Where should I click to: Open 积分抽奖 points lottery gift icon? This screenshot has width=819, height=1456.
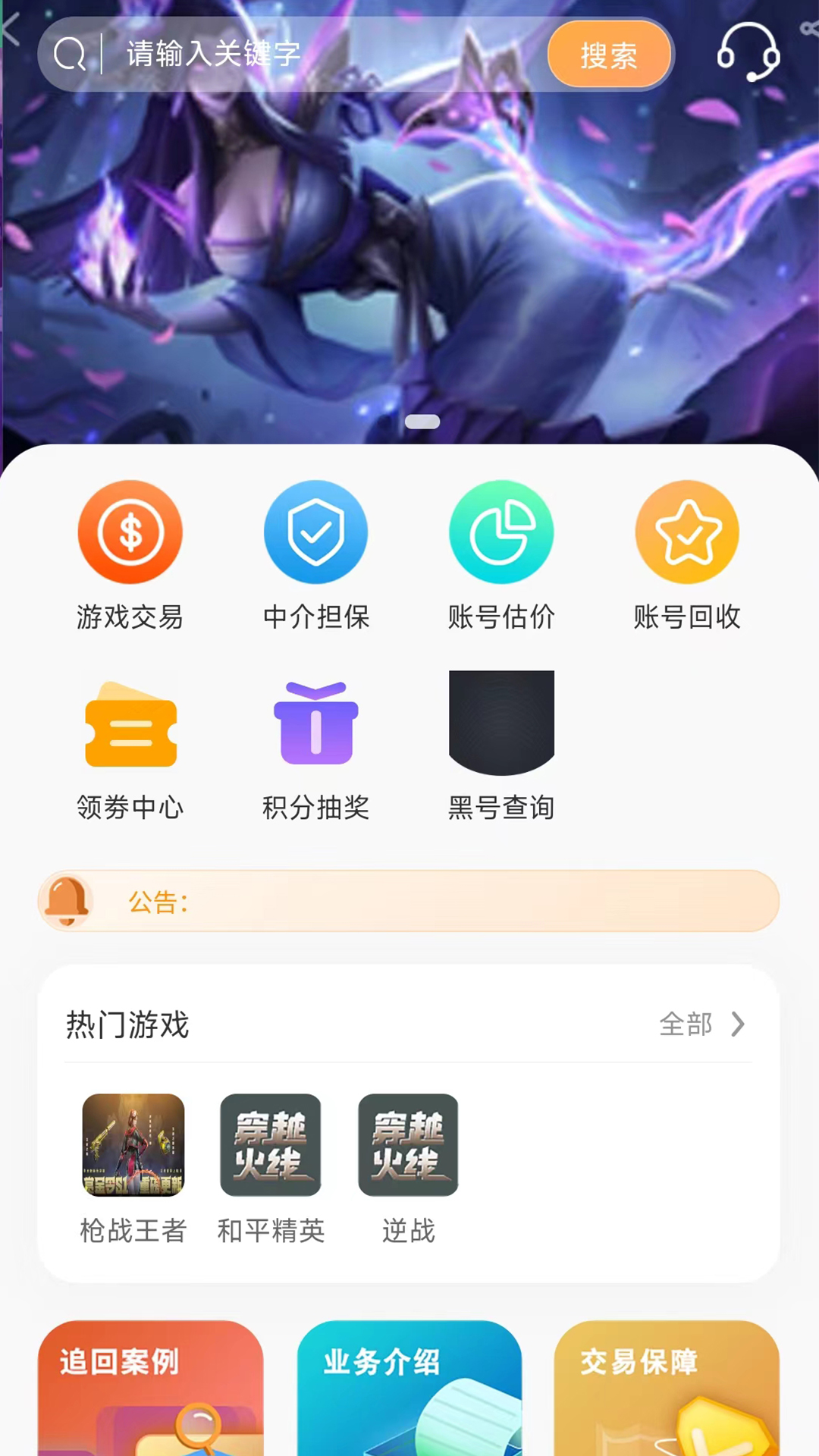316,723
